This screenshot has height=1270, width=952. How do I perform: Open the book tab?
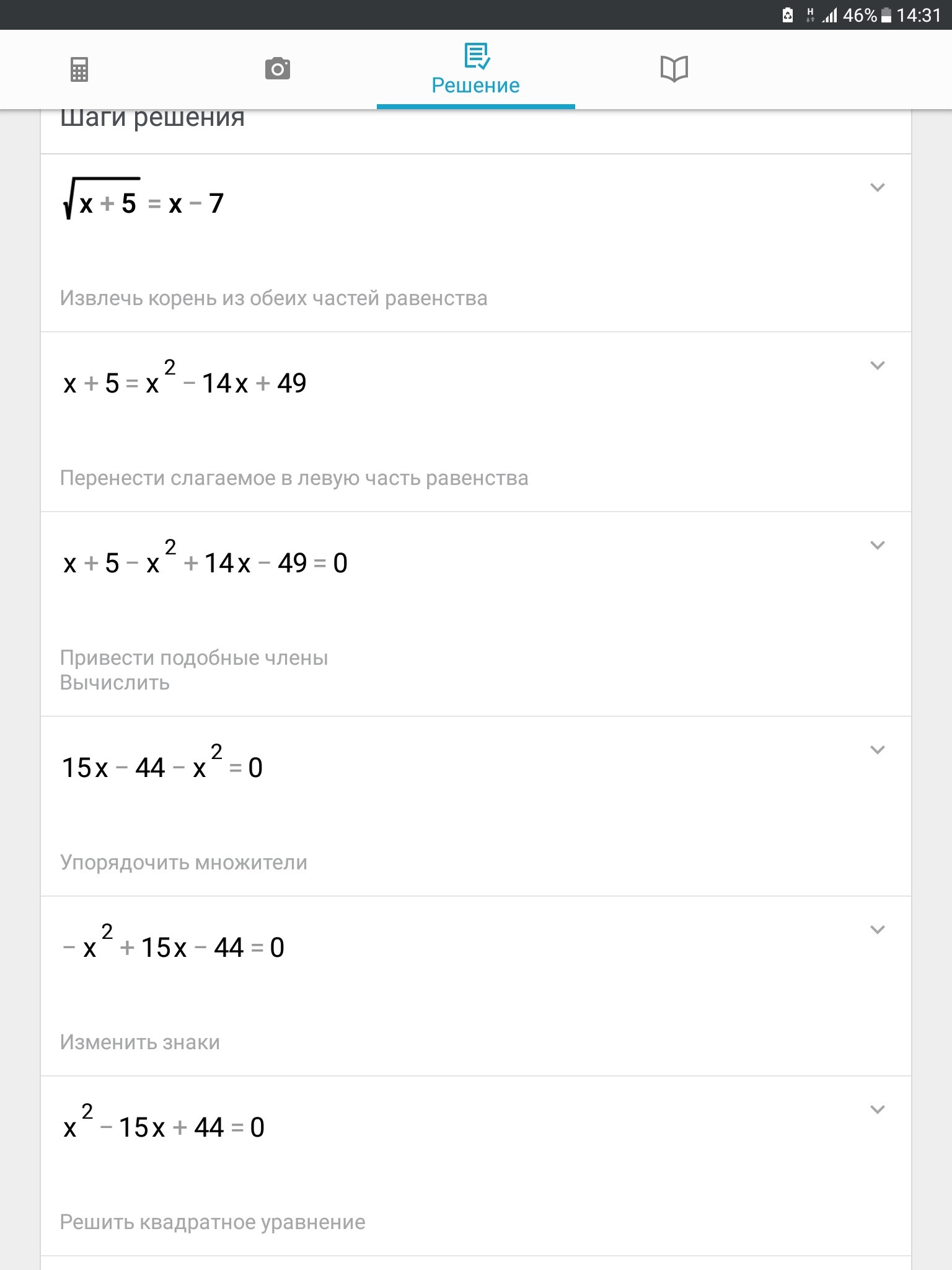tap(674, 69)
